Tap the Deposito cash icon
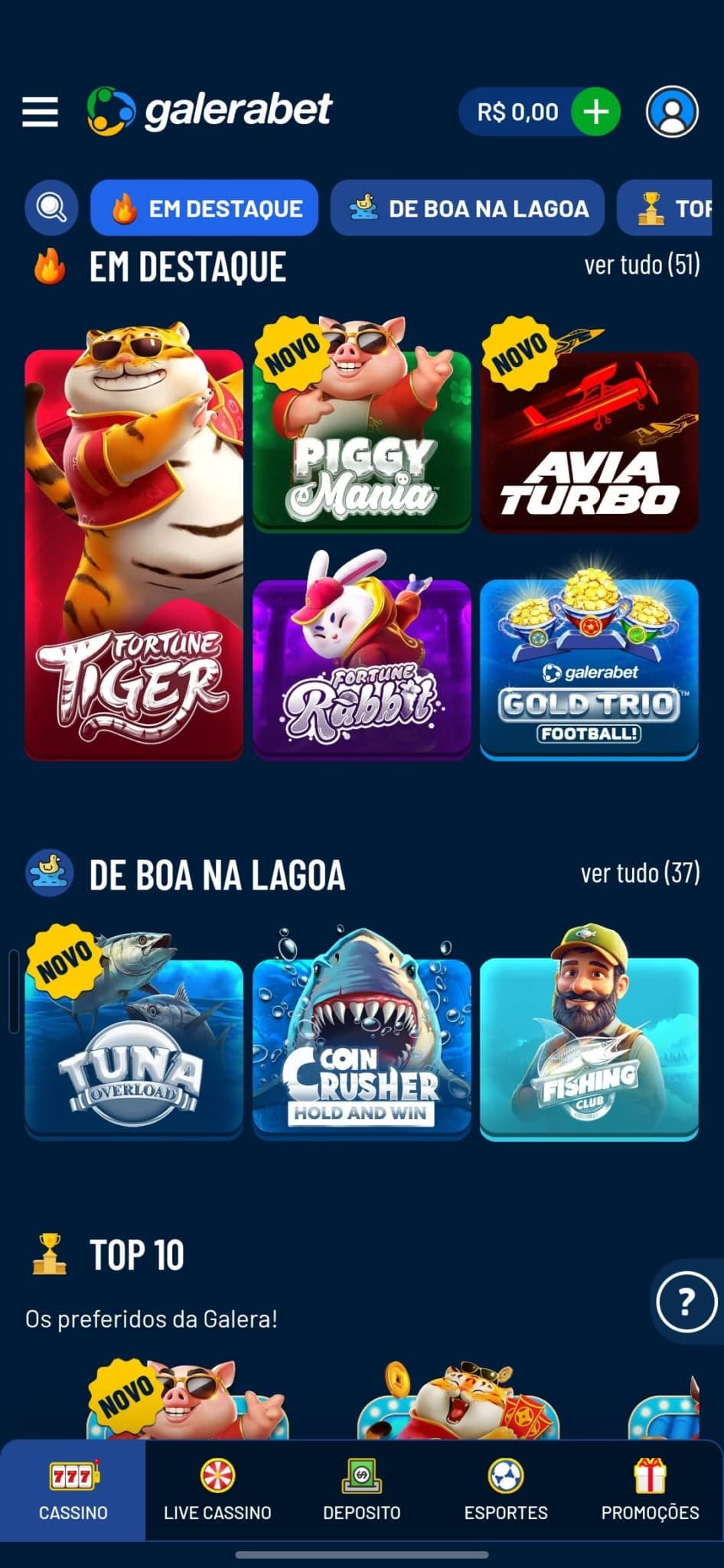This screenshot has width=724, height=1568. 362,1478
